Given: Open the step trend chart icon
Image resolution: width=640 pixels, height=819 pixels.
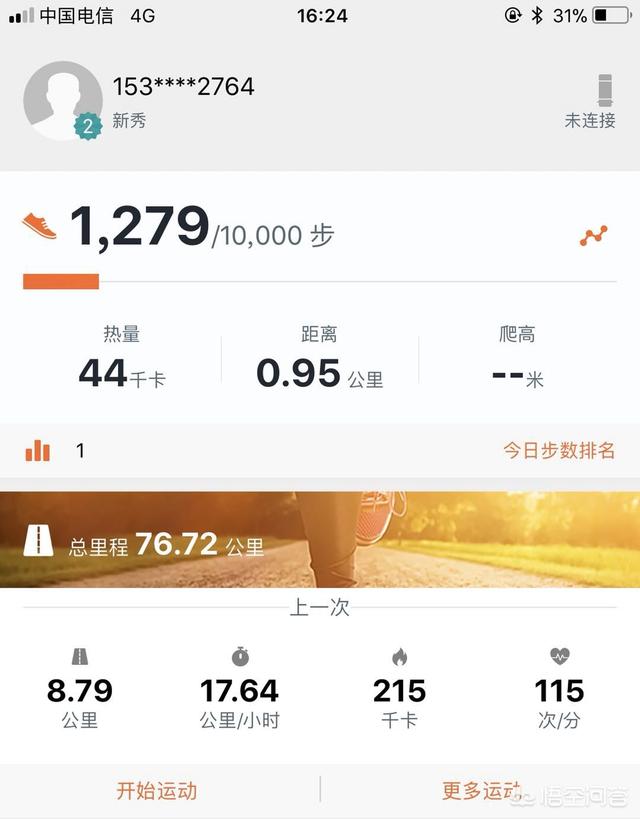Looking at the screenshot, I should click(593, 236).
